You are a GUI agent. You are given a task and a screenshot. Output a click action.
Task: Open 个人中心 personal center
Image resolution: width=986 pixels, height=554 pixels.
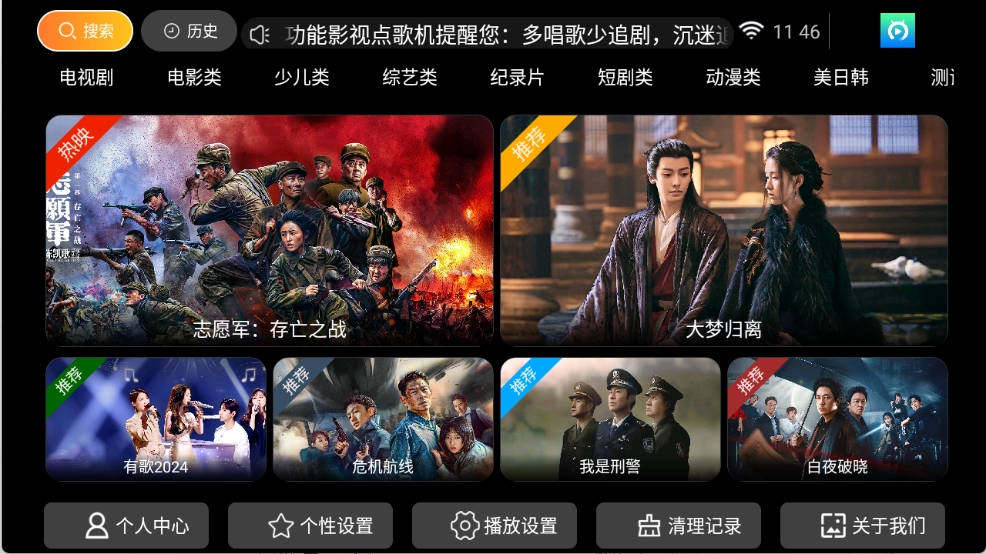click(x=126, y=525)
